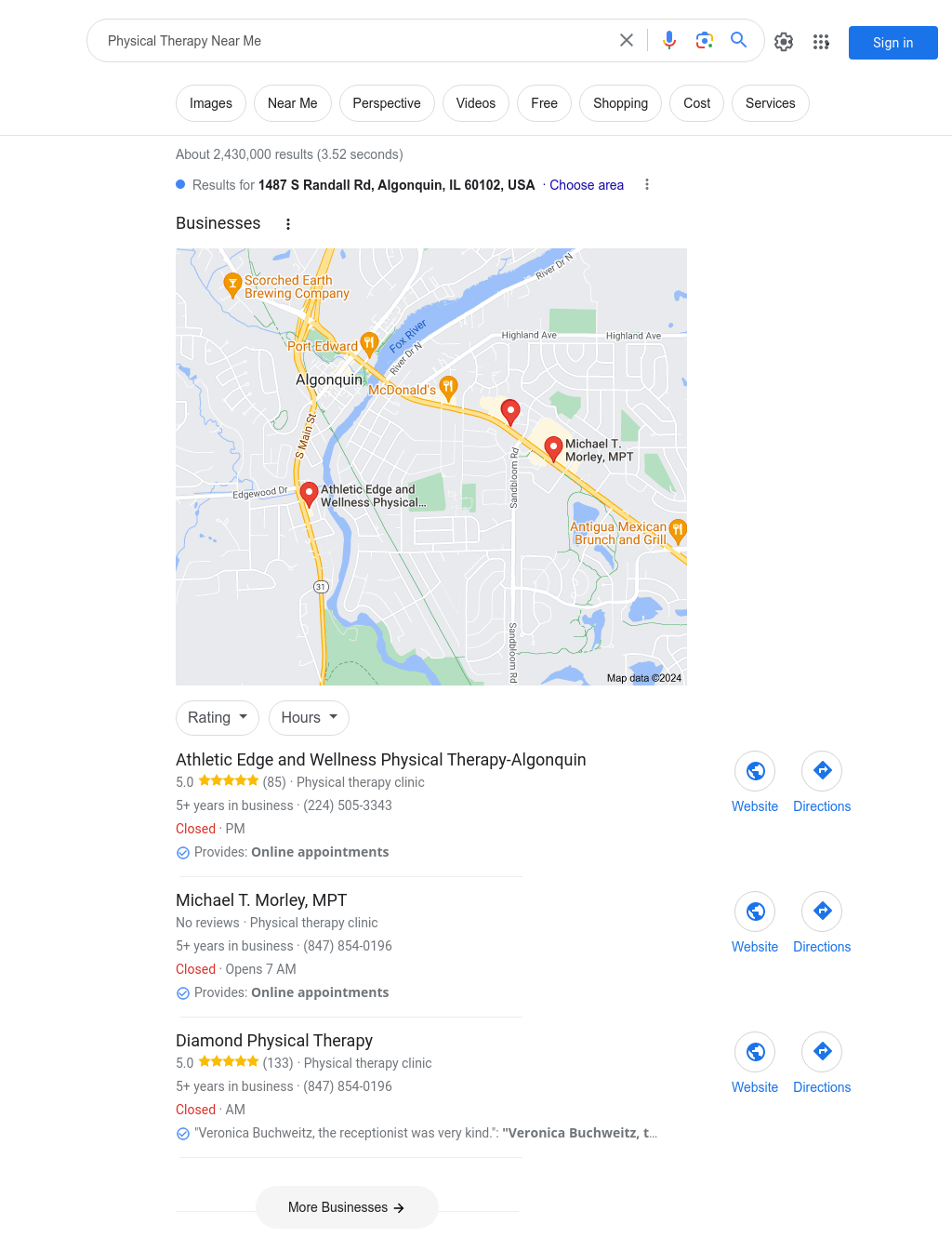This screenshot has width=952, height=1251.
Task: Switch to Shopping results
Action: [x=620, y=103]
